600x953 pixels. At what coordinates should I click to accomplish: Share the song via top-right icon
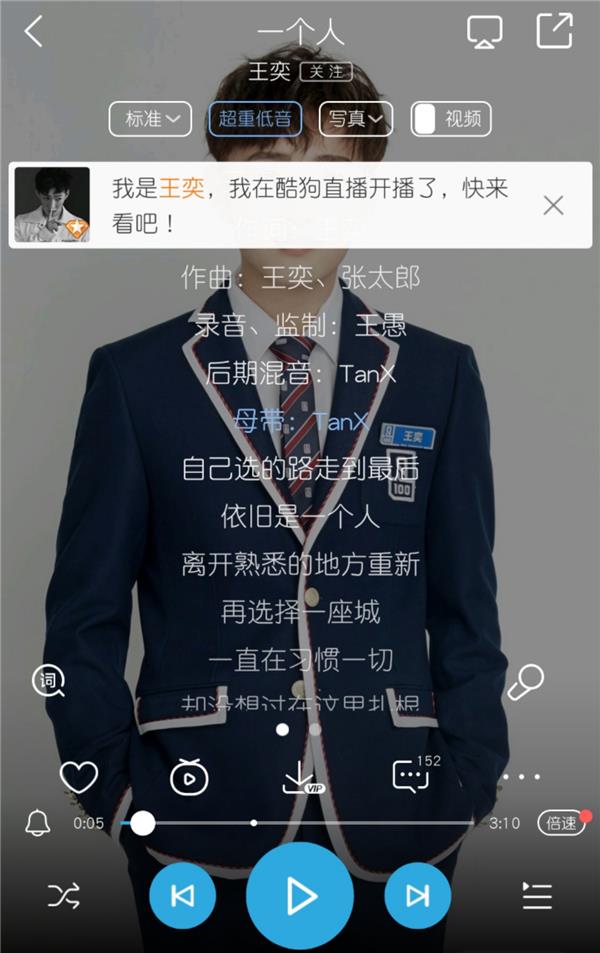click(x=554, y=30)
